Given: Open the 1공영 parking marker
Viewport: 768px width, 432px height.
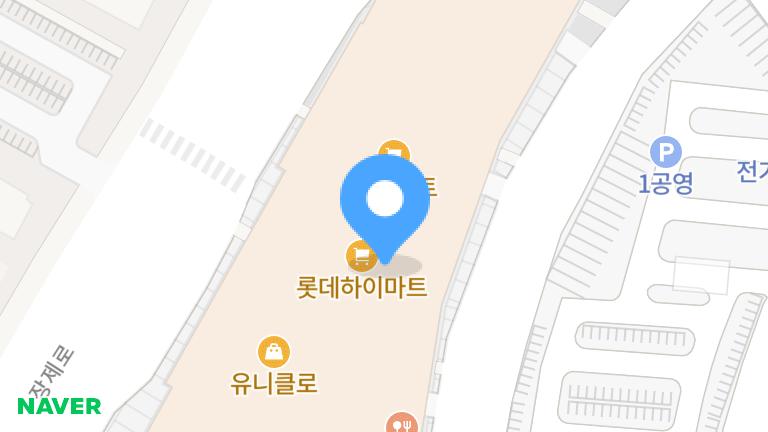Looking at the screenshot, I should [x=665, y=153].
